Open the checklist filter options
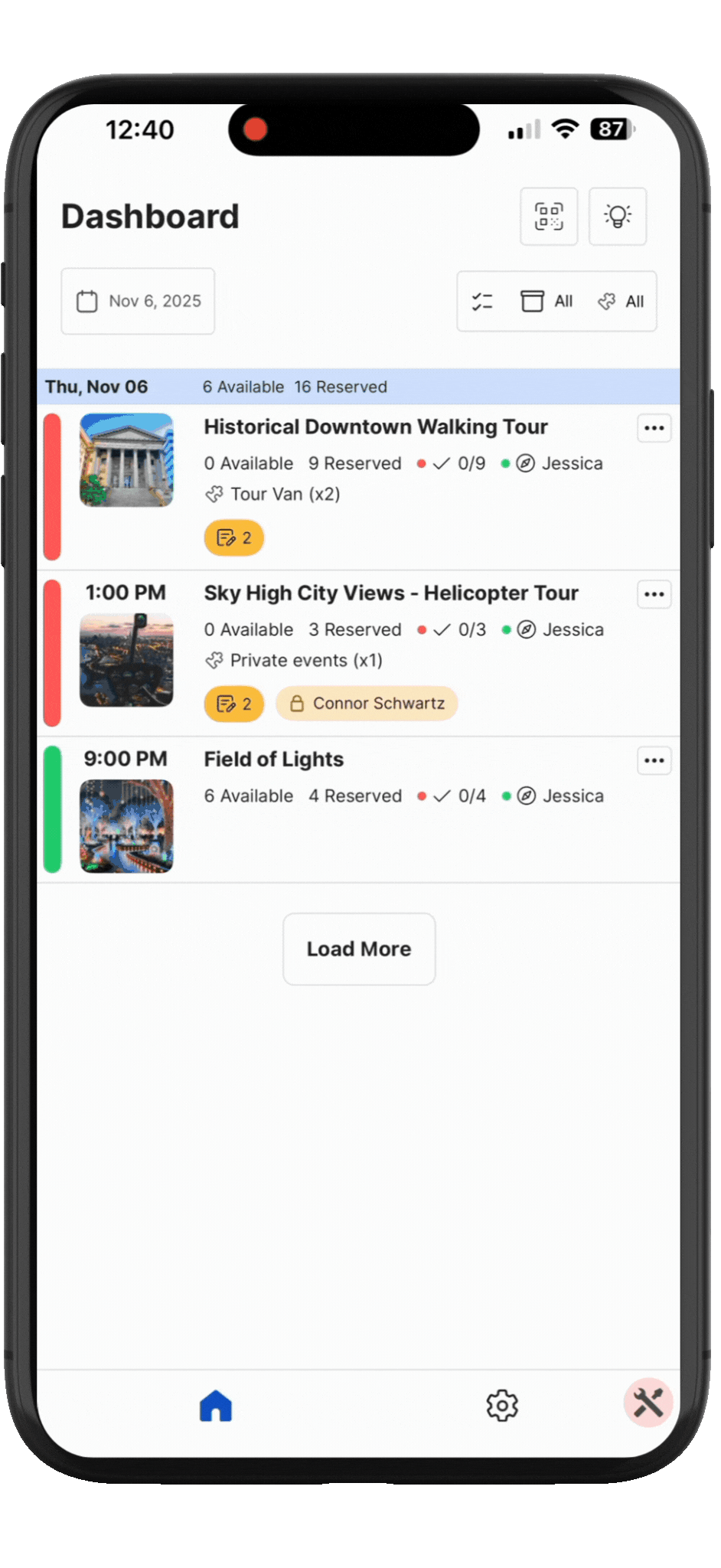This screenshot has height=1568, width=721. (482, 302)
